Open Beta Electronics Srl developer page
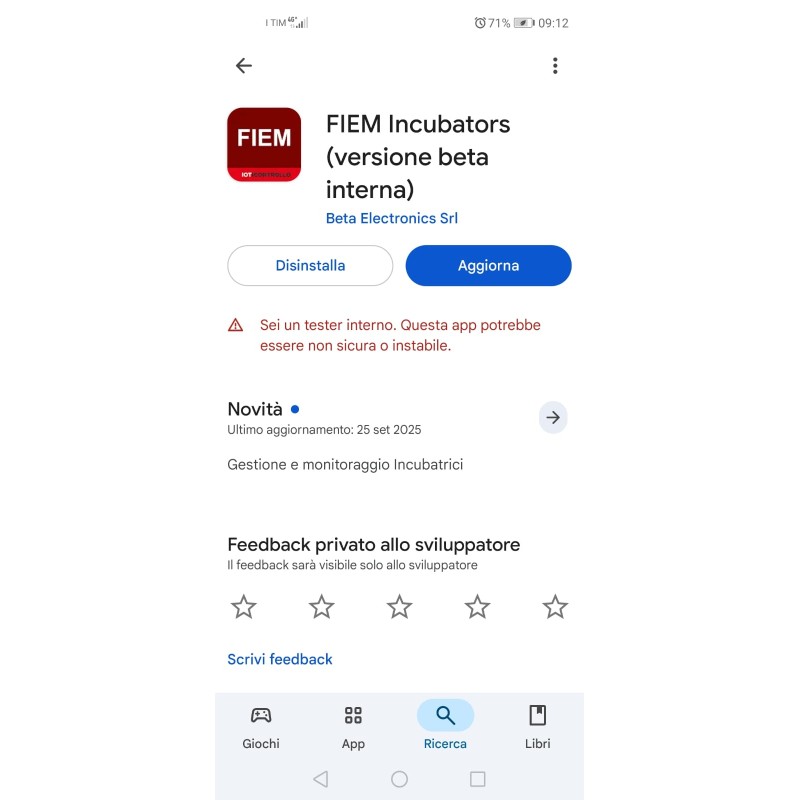 coord(391,218)
